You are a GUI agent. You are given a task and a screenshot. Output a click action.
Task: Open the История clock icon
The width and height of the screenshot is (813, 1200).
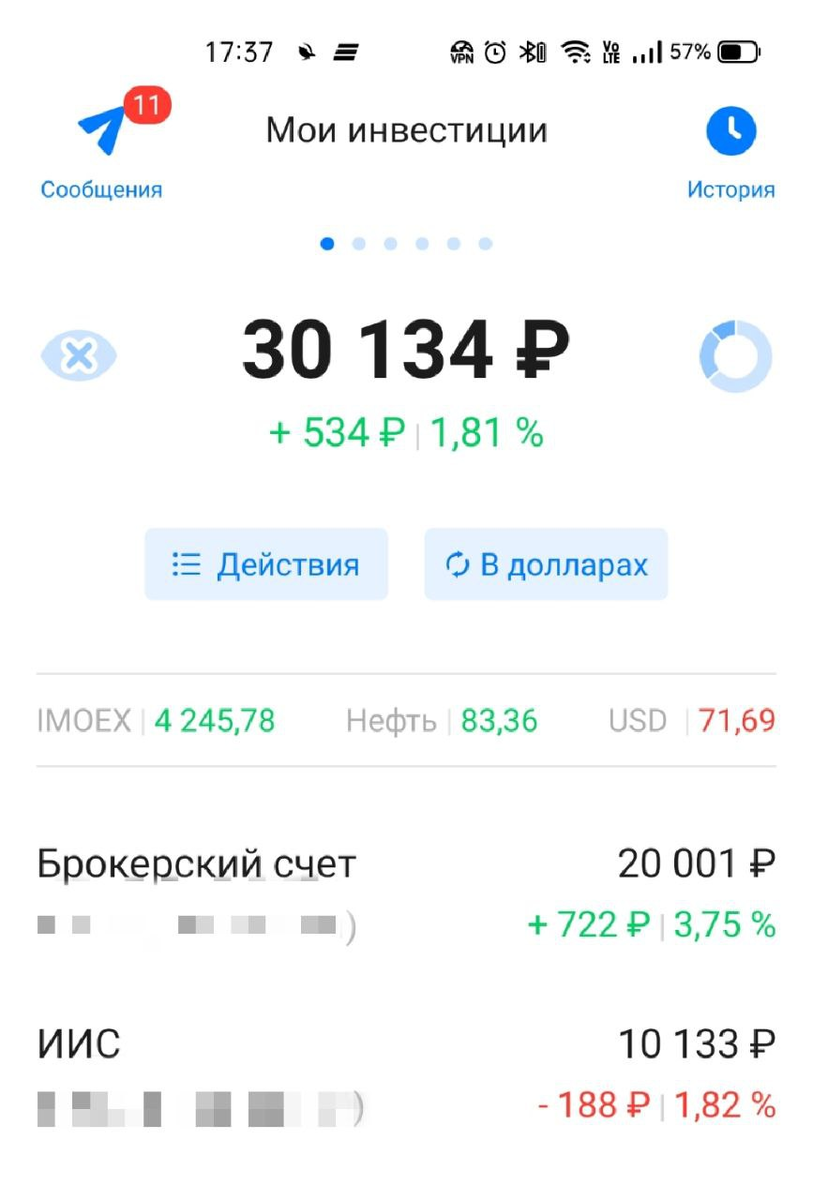click(x=731, y=132)
